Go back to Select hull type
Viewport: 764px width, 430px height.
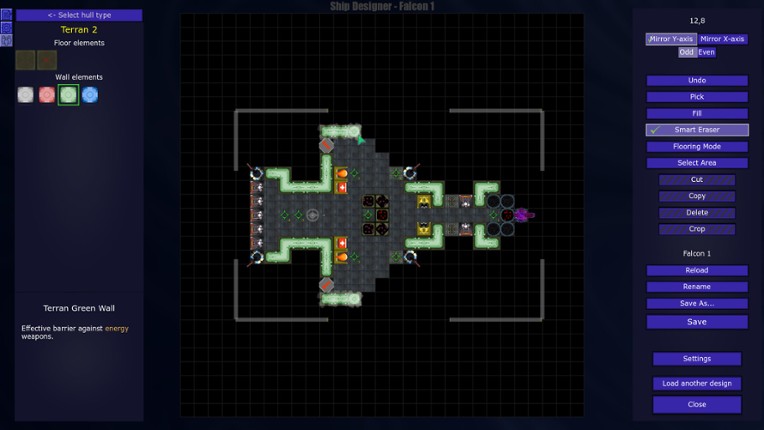(79, 15)
